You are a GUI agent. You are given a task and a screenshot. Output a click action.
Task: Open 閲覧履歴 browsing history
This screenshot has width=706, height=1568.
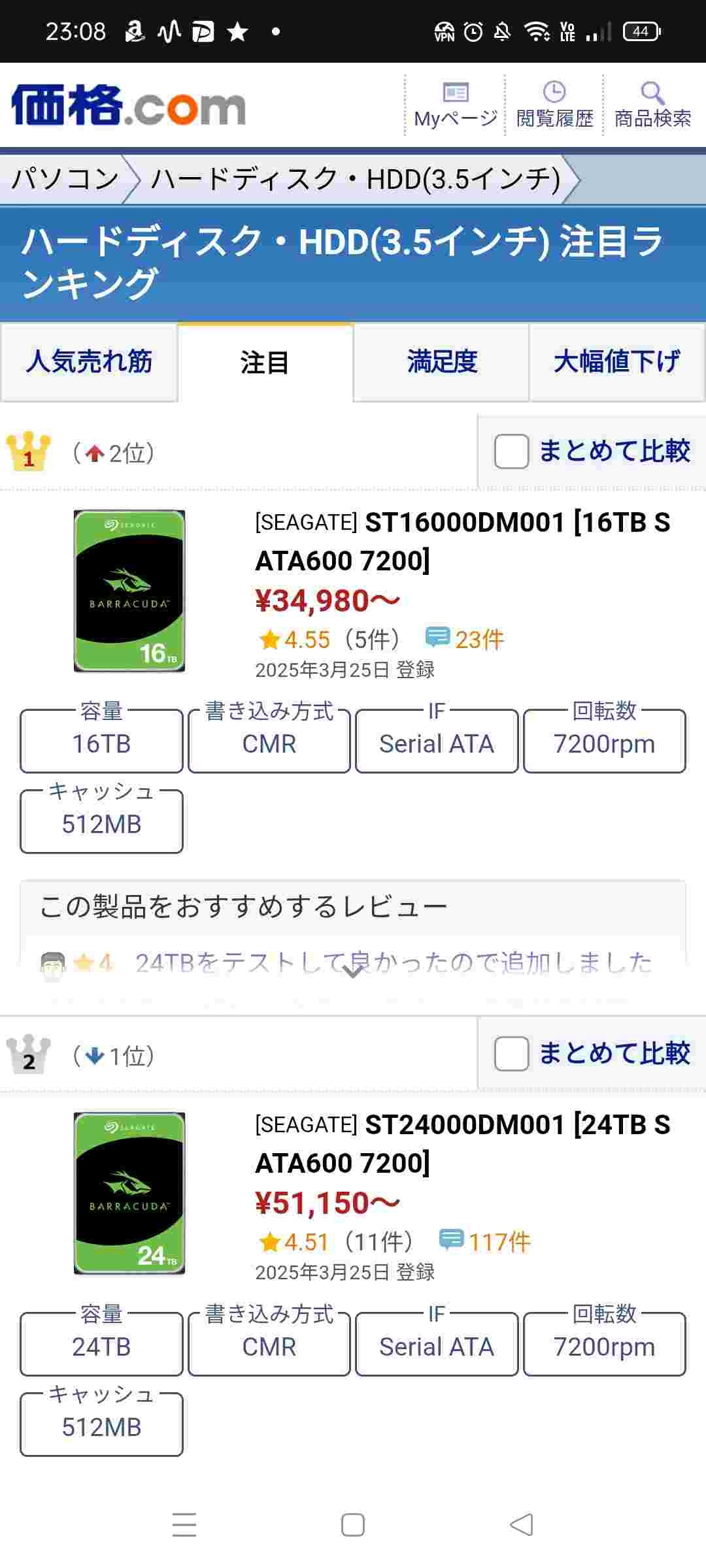pos(554,105)
